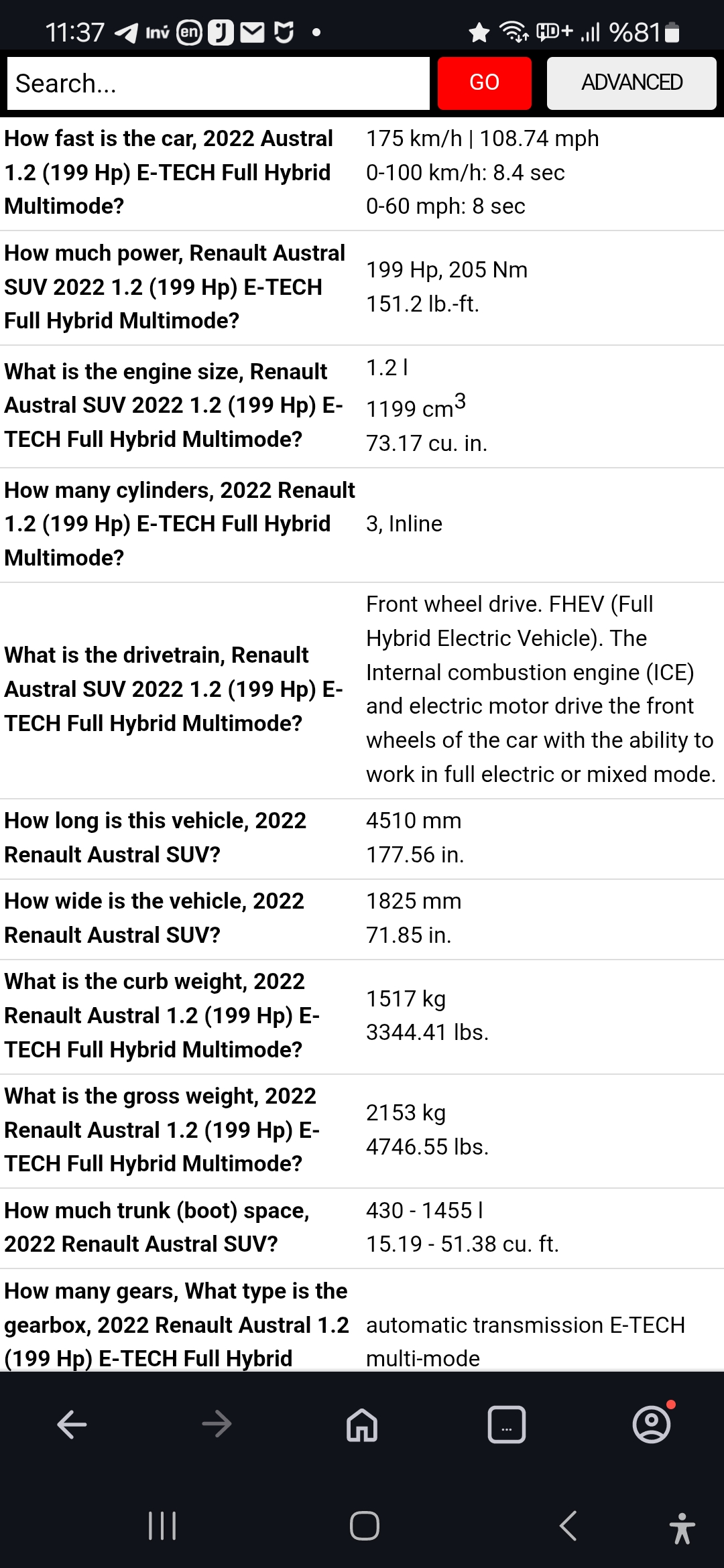Open system recent apps
Viewport: 724px width, 1568px height.
pyautogui.click(x=162, y=1526)
